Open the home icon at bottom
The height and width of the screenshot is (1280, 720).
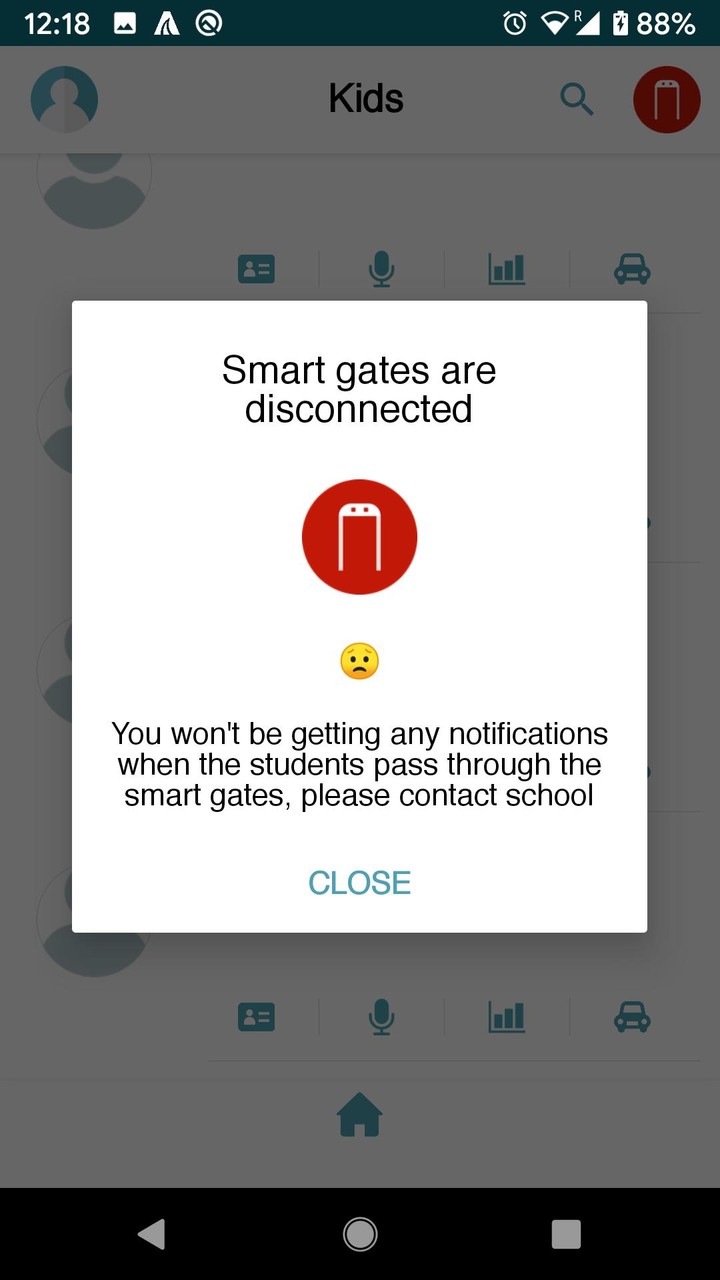coord(359,1115)
